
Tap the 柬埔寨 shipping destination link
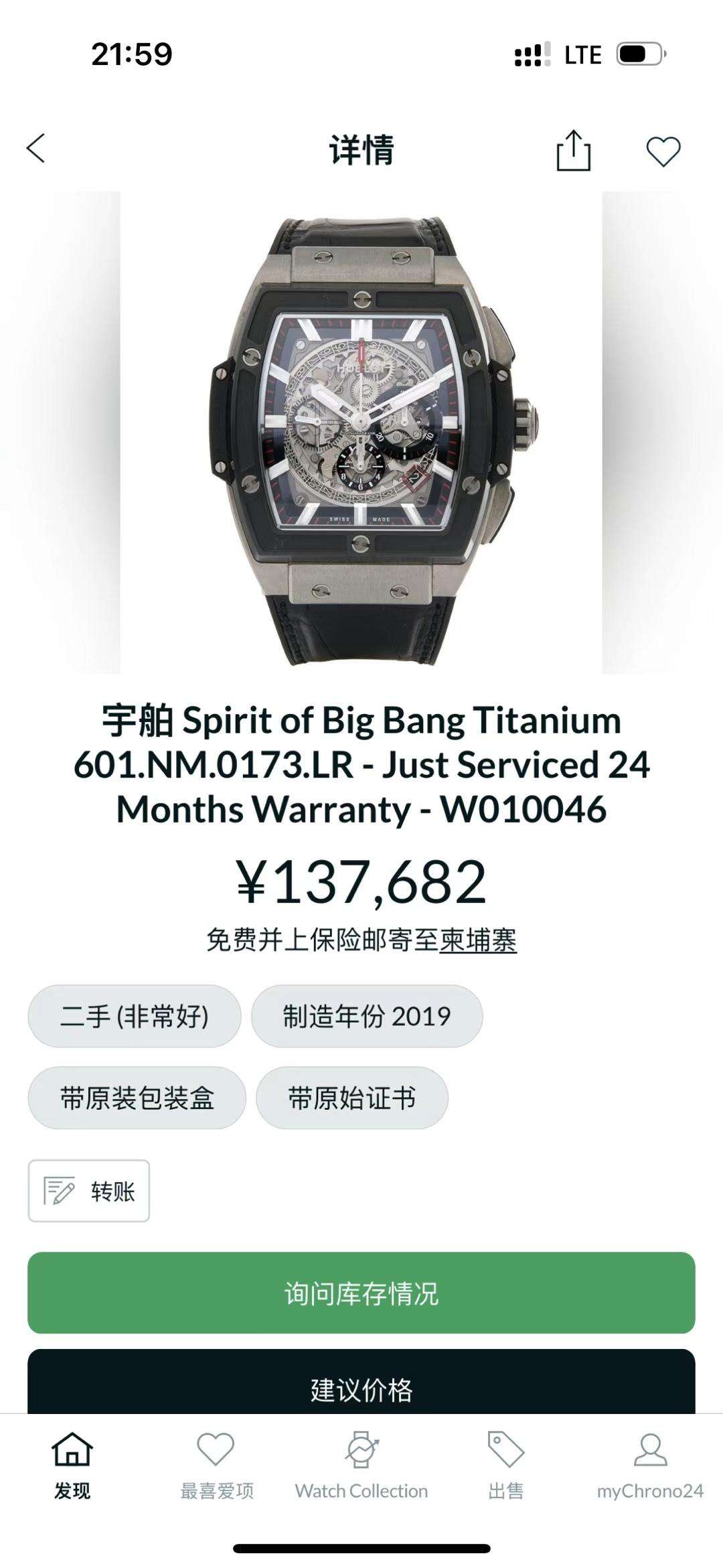478,940
